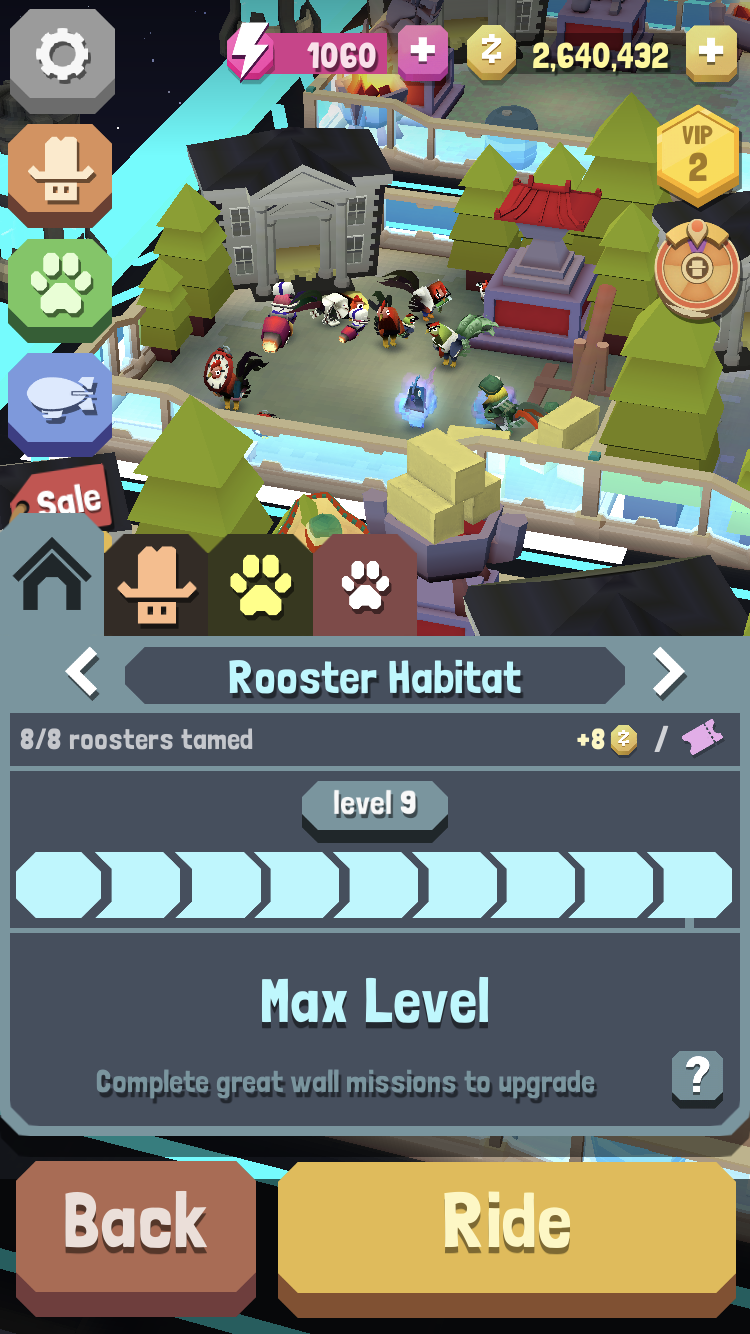Open the green paw animals menu
The width and height of the screenshot is (750, 1334).
click(x=60, y=289)
